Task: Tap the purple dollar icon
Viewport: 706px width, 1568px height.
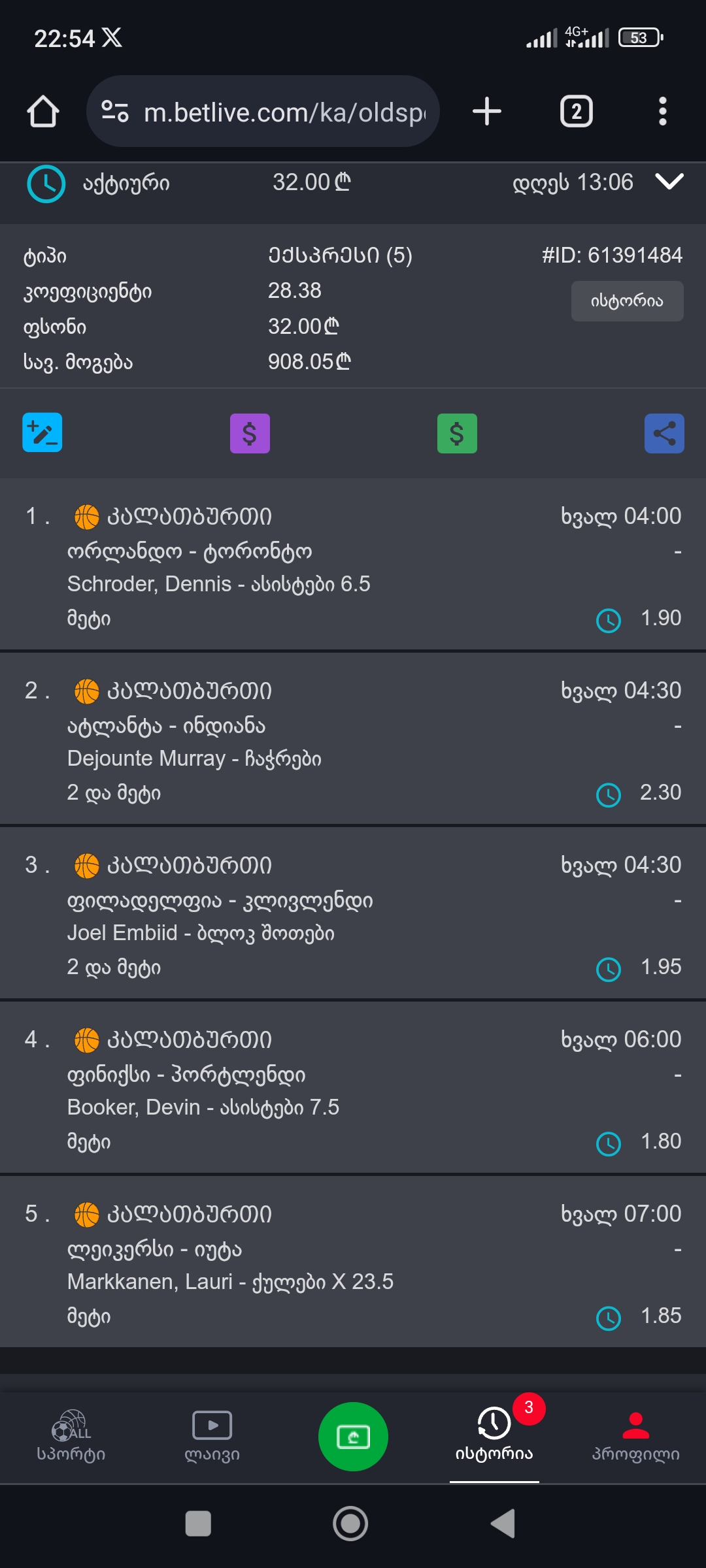Action: click(250, 433)
